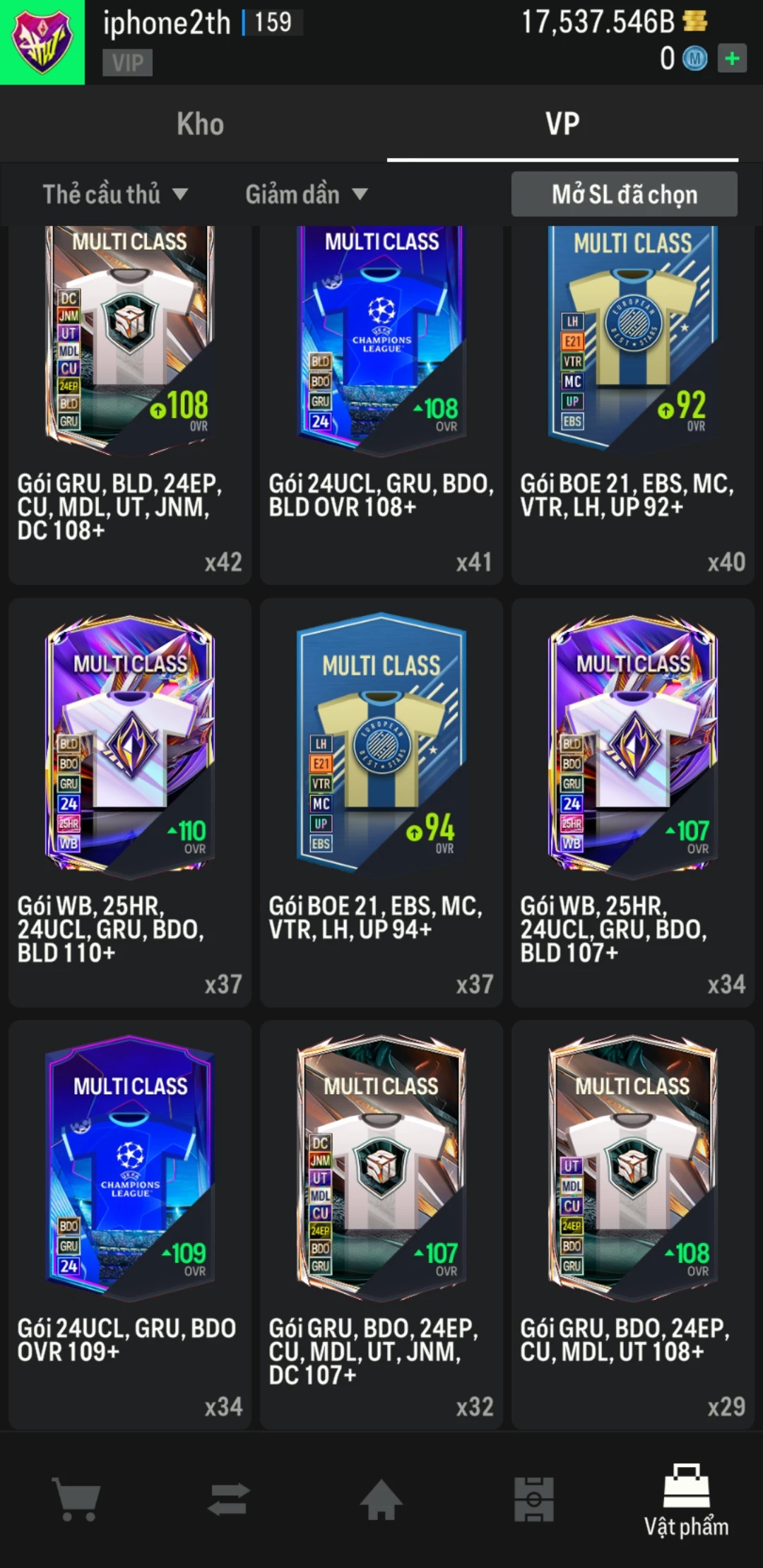Tap the Mở SL đã chọn button
763x1568 pixels.
click(x=624, y=194)
